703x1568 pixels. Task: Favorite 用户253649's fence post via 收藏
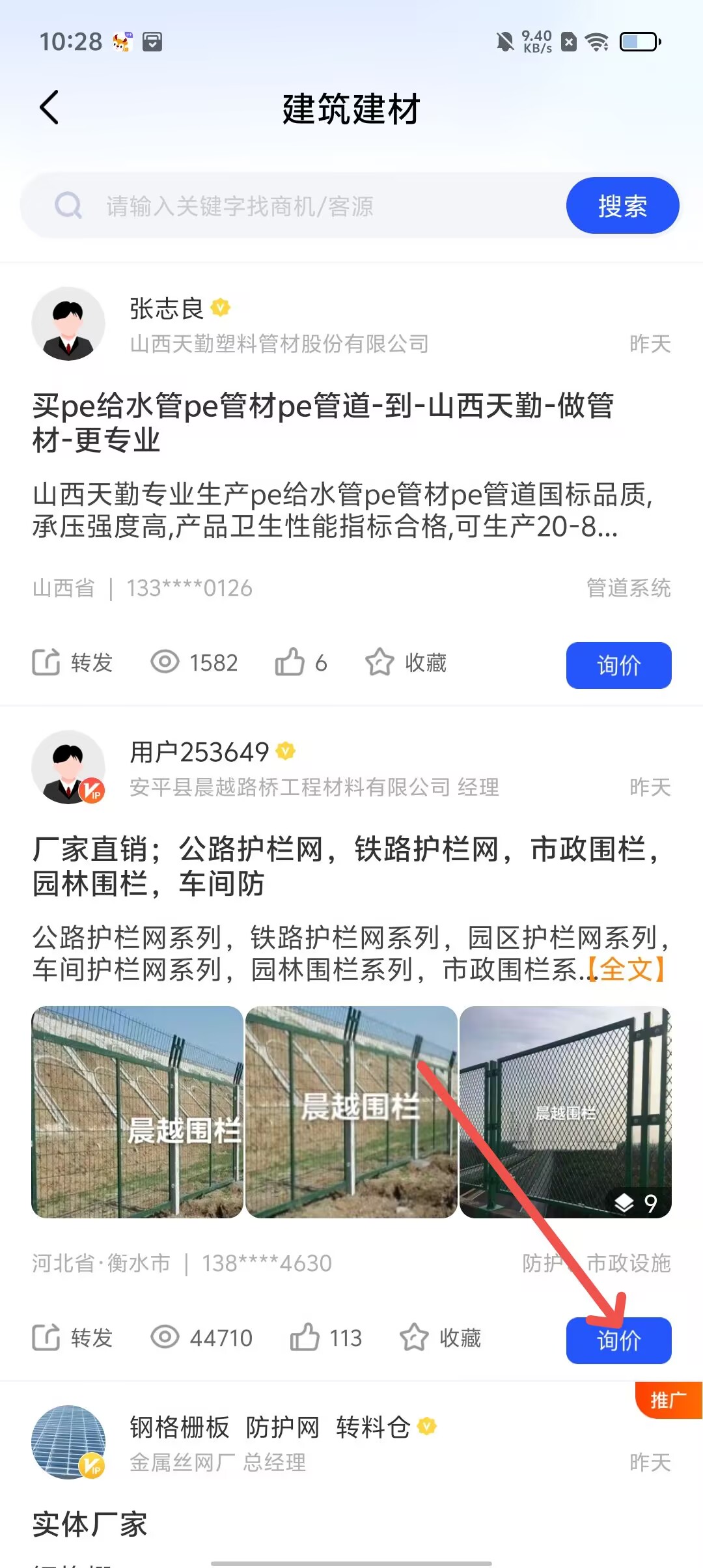(441, 1338)
